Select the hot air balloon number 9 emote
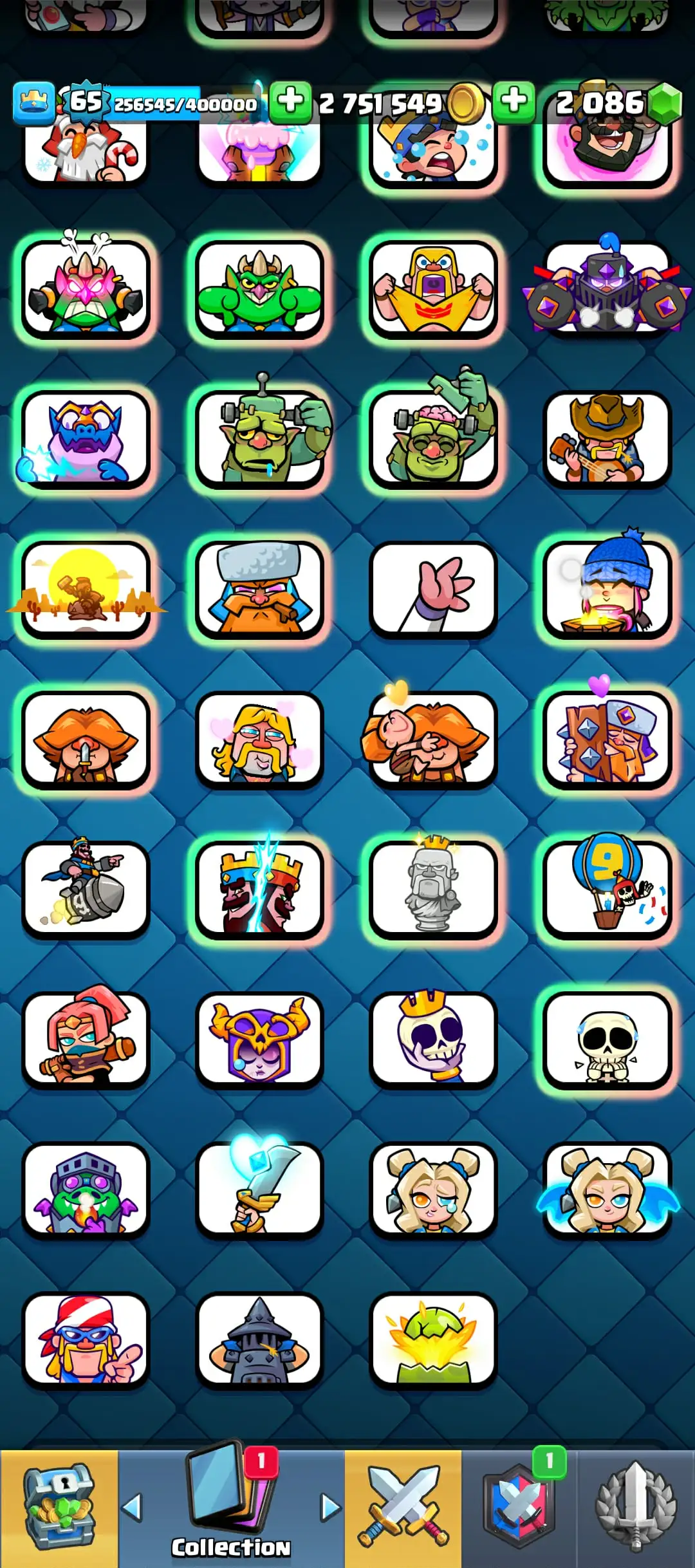 pyautogui.click(x=607, y=890)
